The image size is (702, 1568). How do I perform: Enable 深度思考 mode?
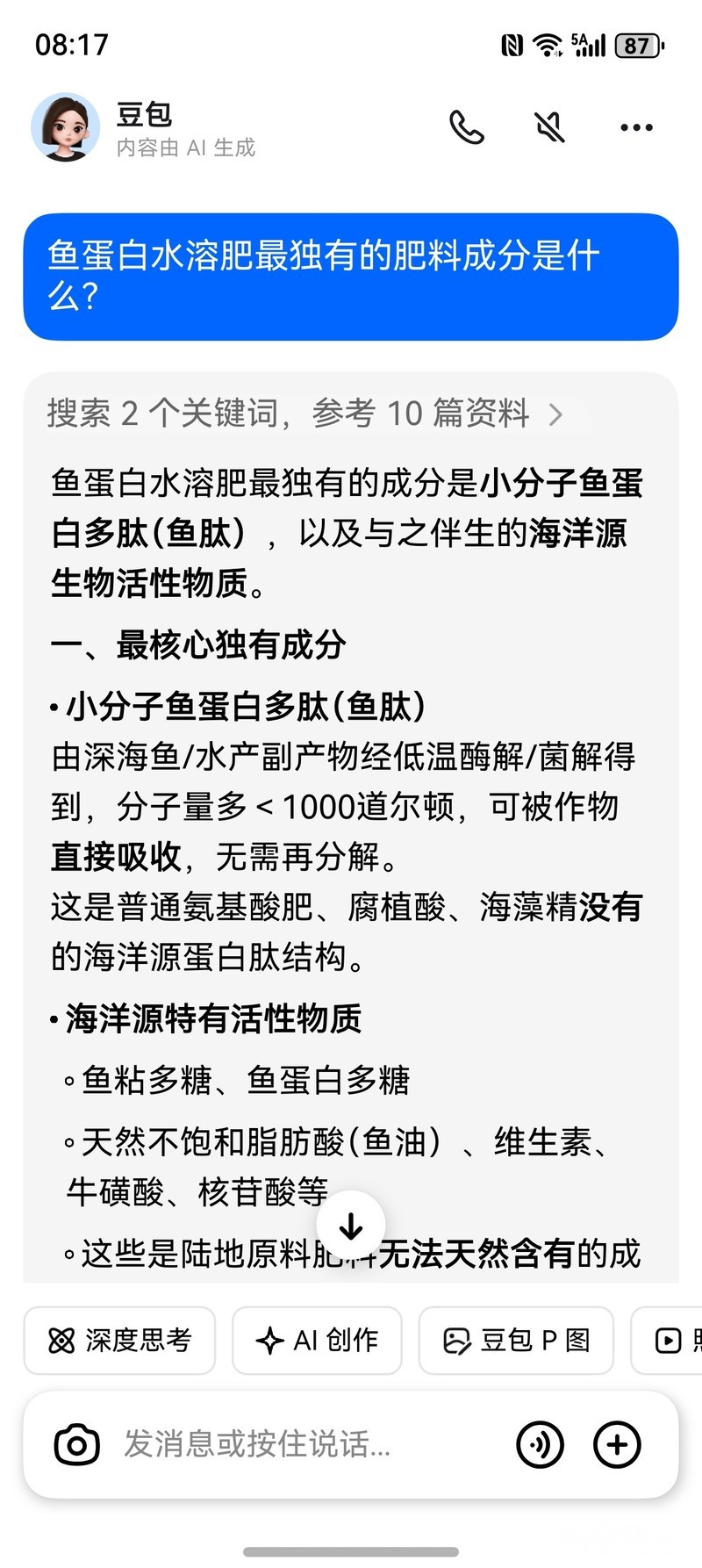pos(119,1340)
